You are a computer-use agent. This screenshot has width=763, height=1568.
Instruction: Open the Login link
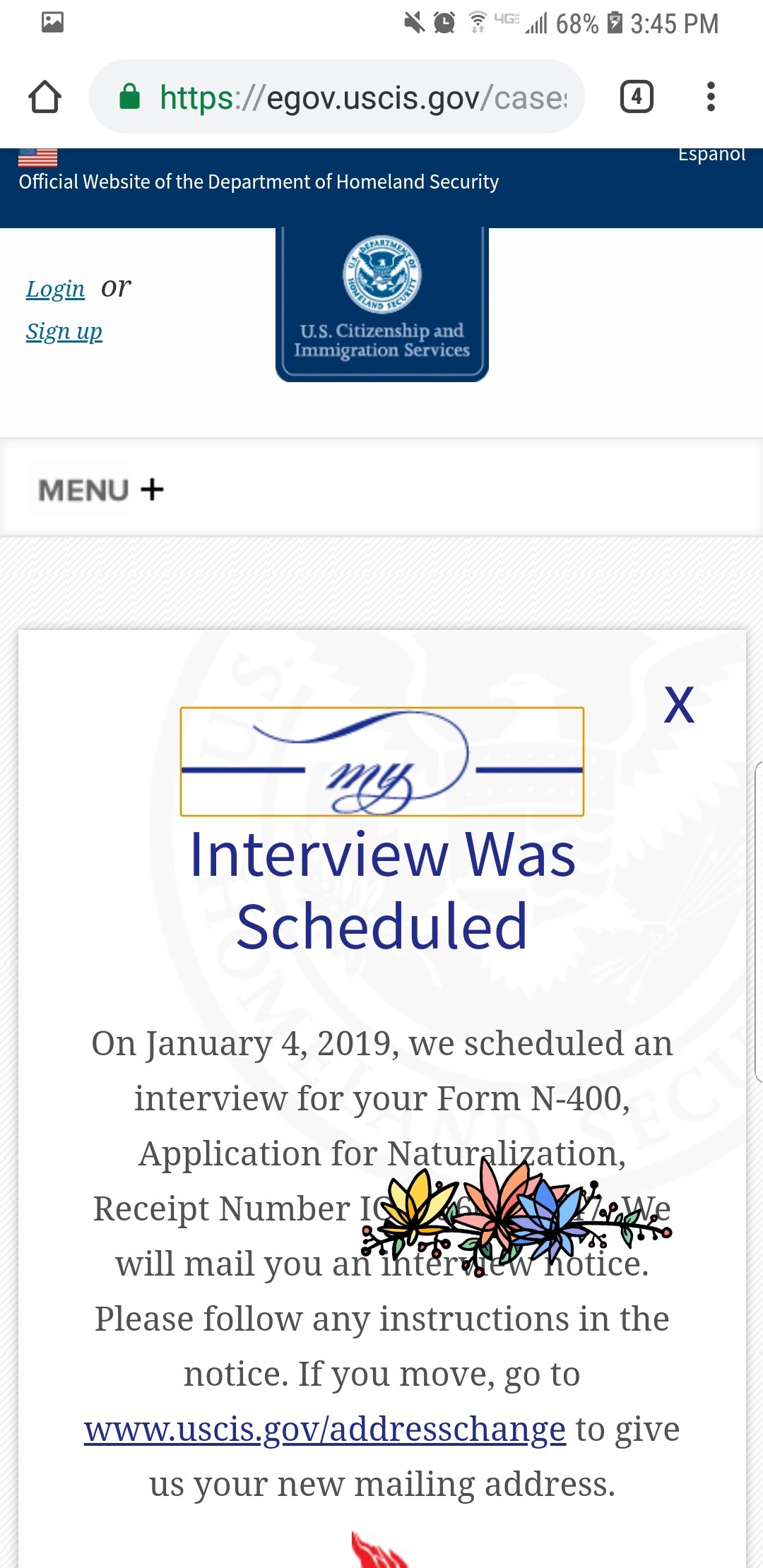coord(55,289)
